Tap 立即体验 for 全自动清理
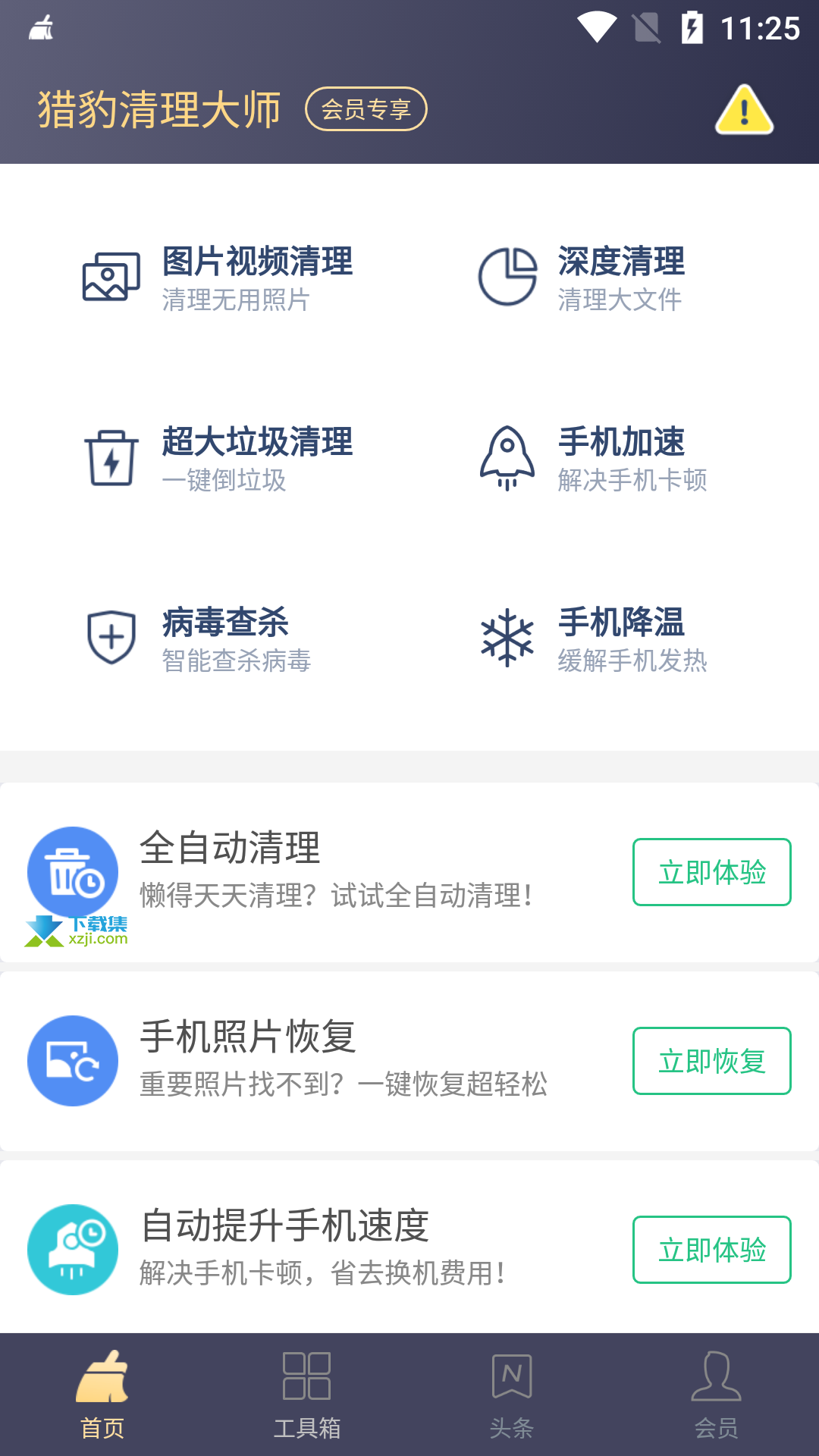 click(712, 872)
